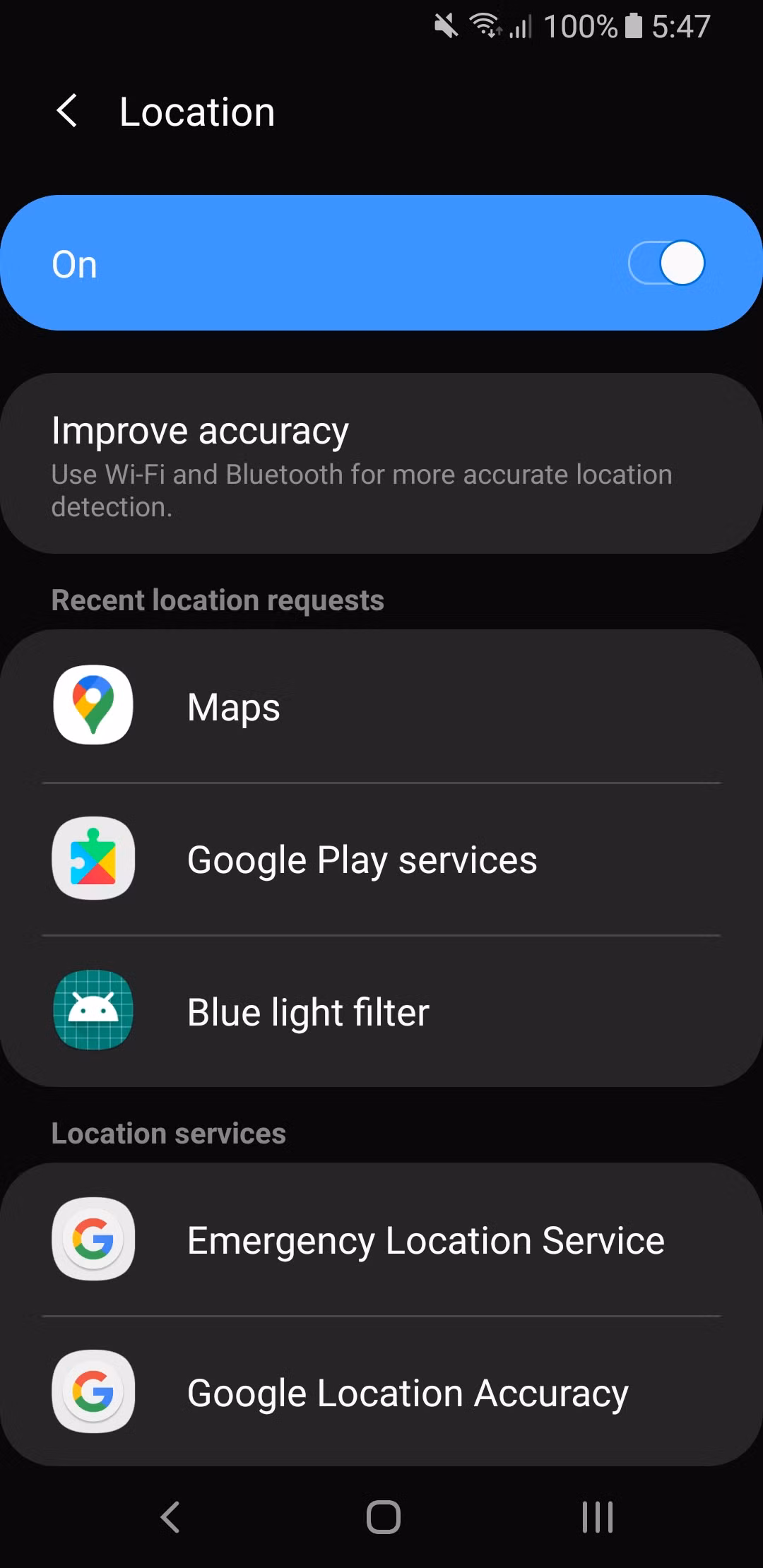Image resolution: width=763 pixels, height=1568 pixels.
Task: Click the Google Location Accuracy icon
Action: [x=94, y=1392]
